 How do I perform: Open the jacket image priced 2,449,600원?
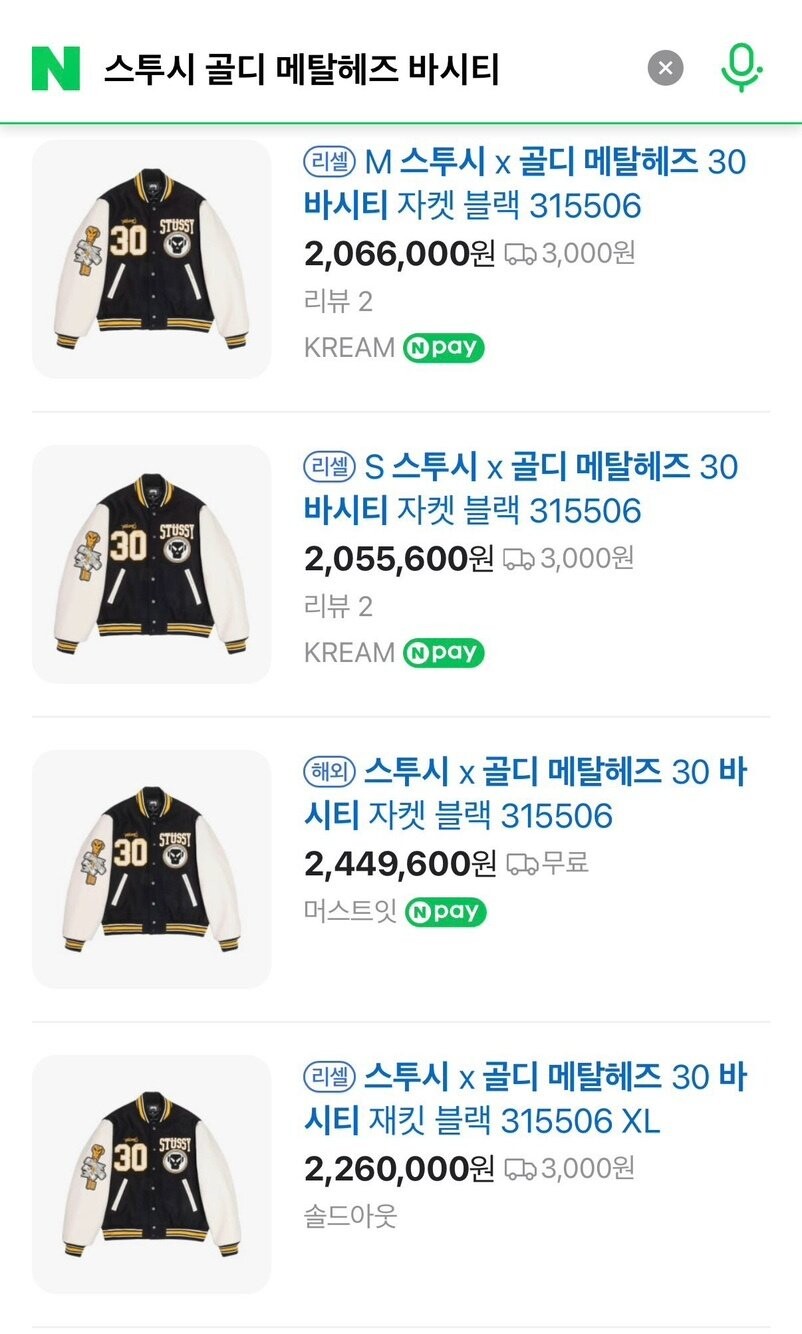point(152,869)
